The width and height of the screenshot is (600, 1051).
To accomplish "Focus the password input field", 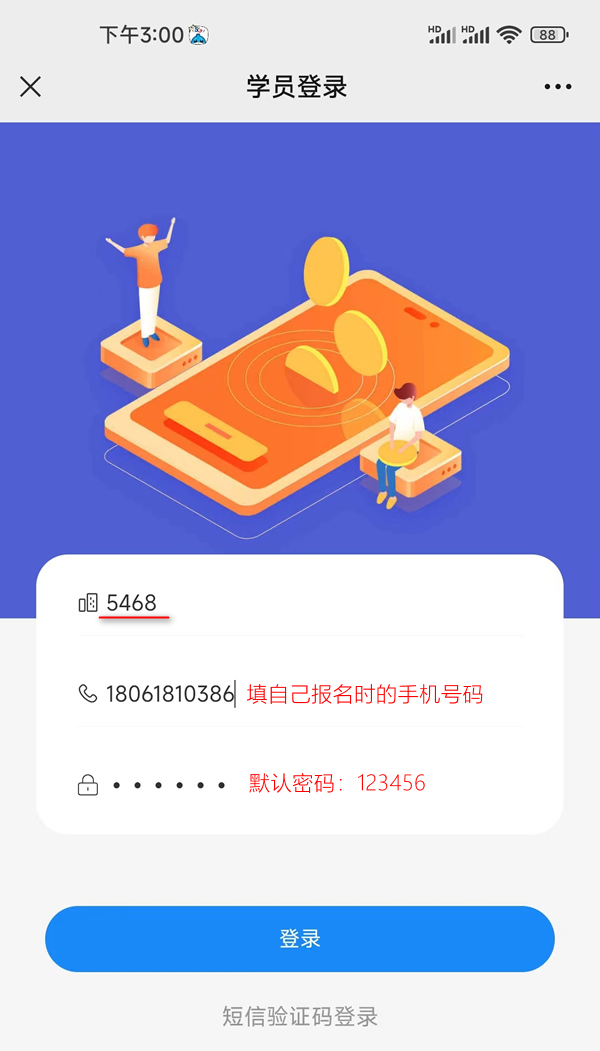I will [170, 785].
